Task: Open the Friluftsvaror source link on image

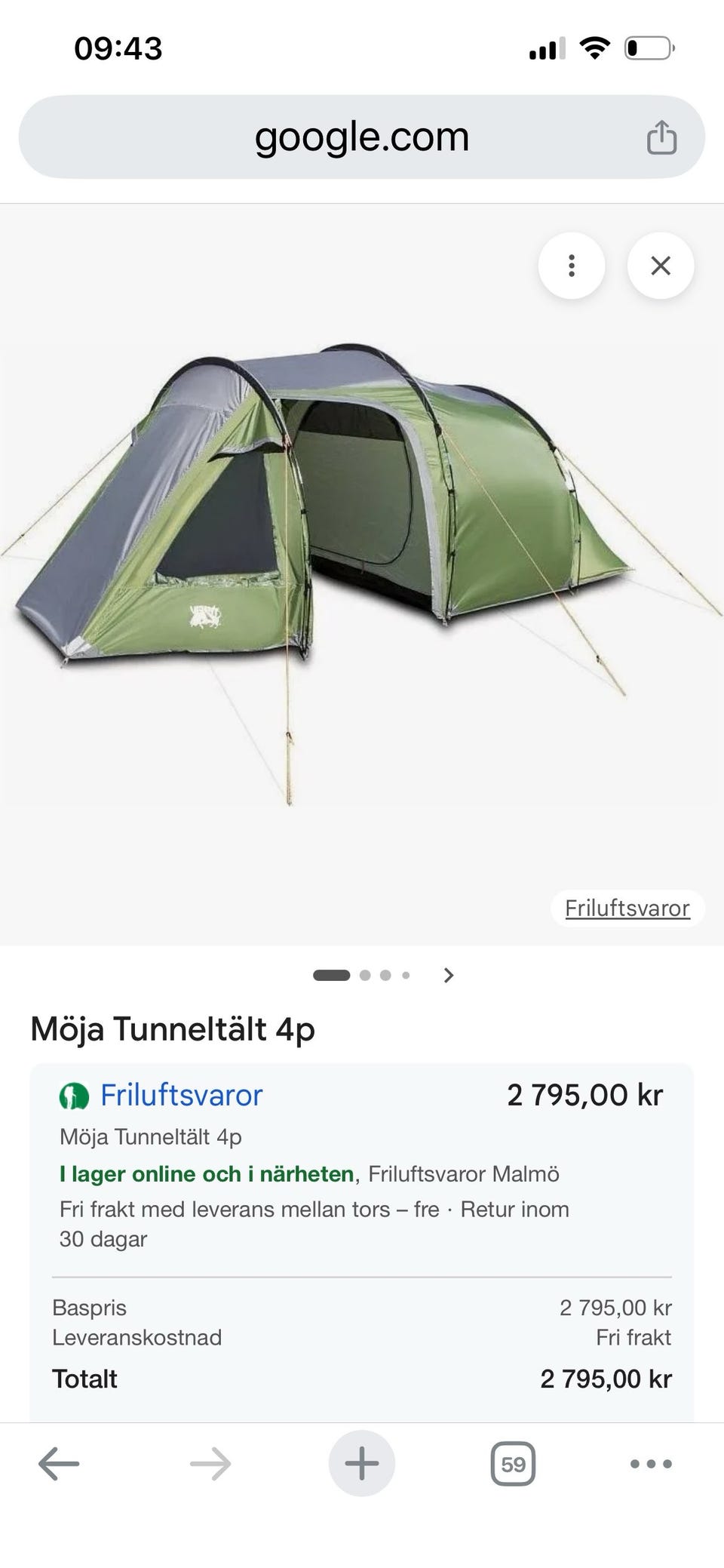Action: click(627, 908)
